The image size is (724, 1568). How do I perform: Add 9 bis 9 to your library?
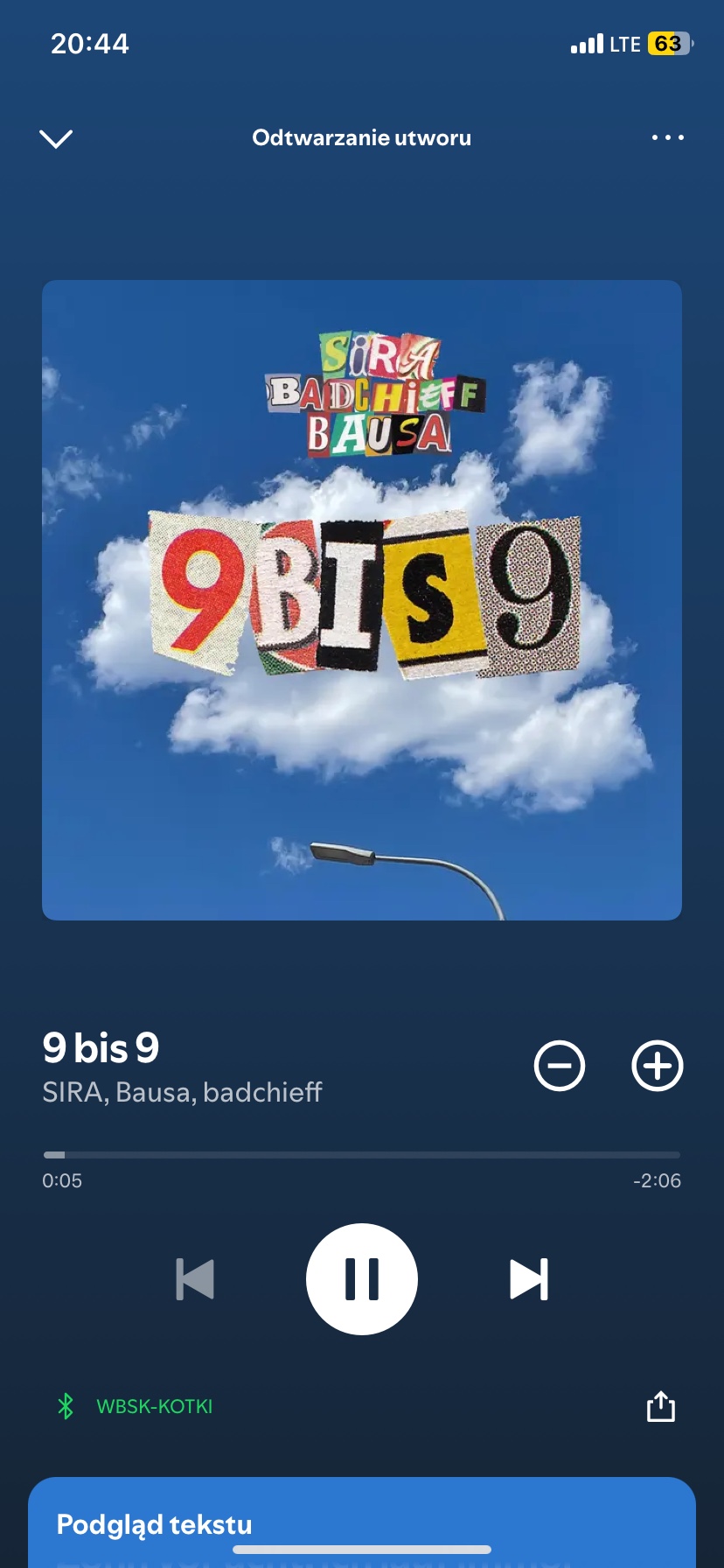[657, 1066]
